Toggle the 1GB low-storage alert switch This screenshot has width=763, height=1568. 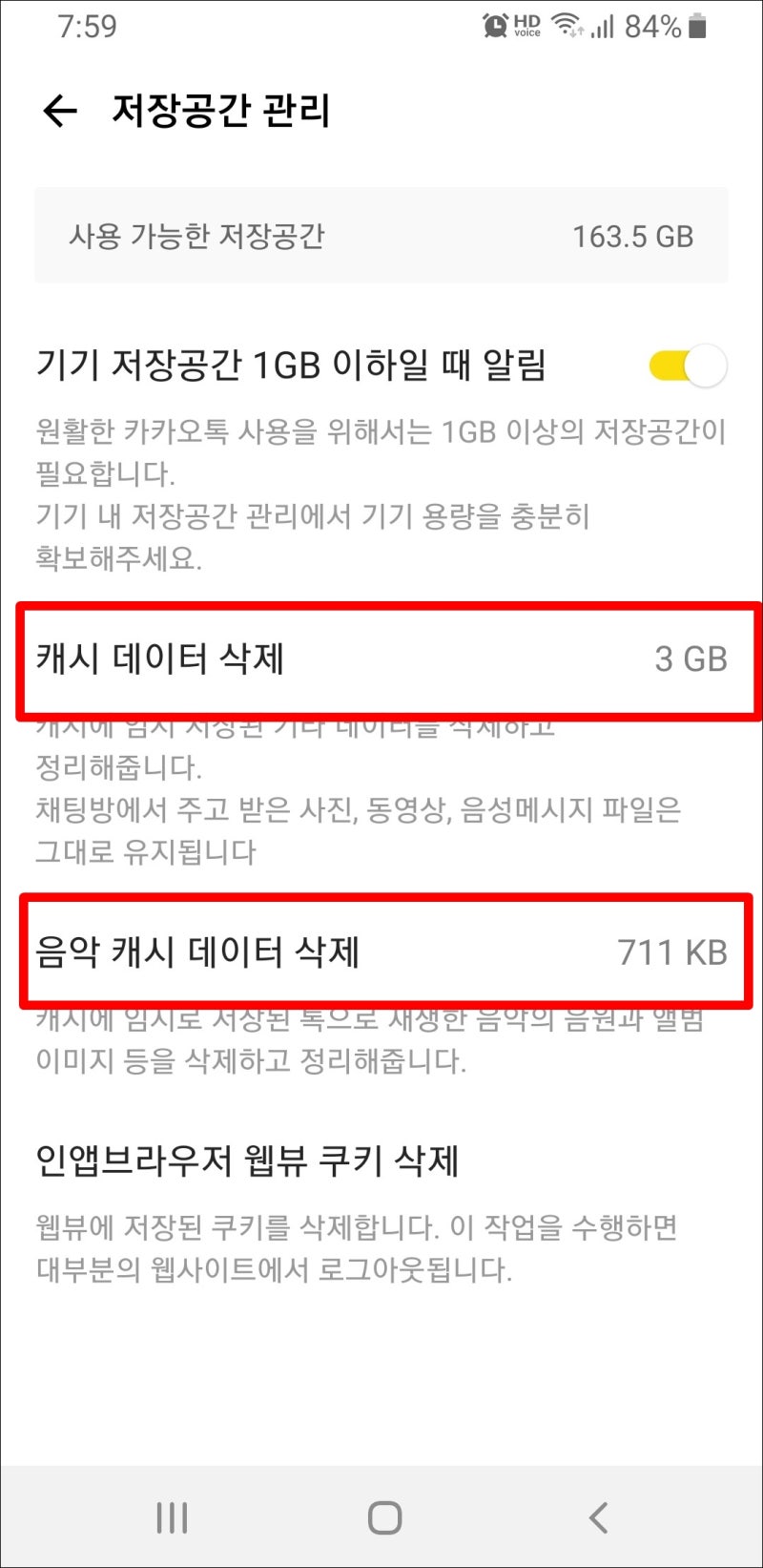pos(688,366)
